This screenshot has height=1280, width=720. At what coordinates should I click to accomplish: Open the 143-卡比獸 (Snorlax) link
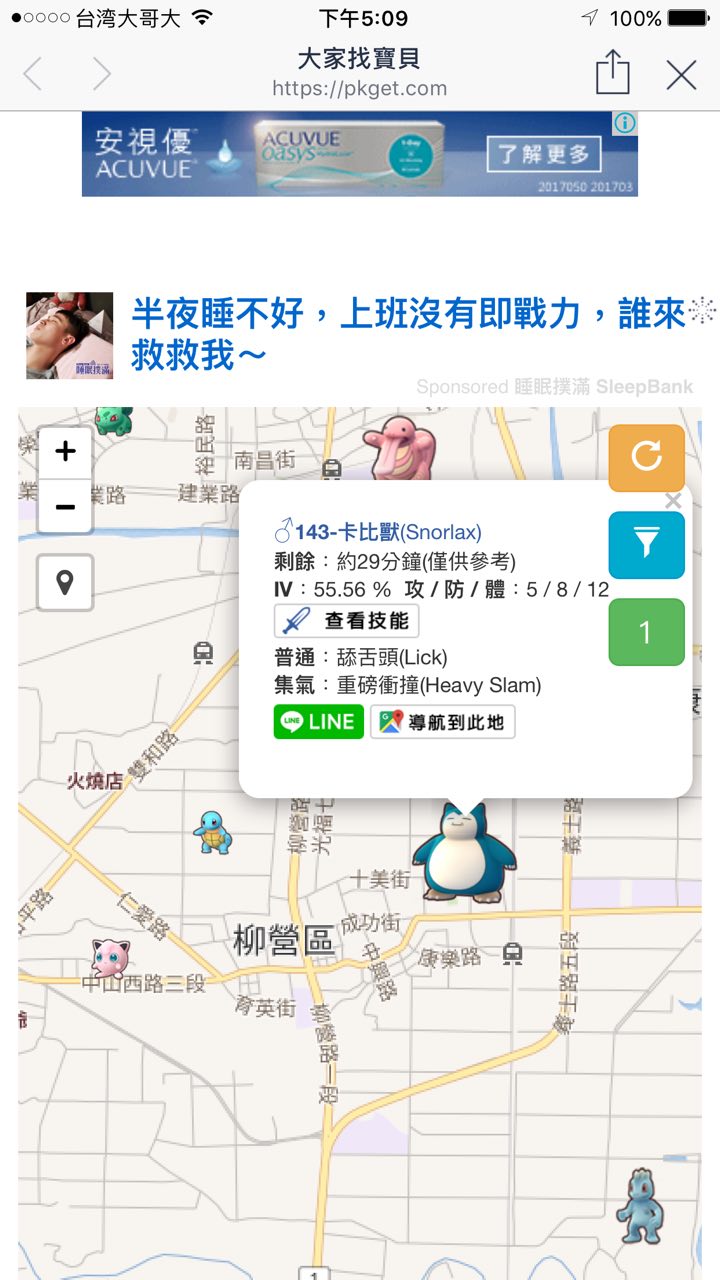387,532
